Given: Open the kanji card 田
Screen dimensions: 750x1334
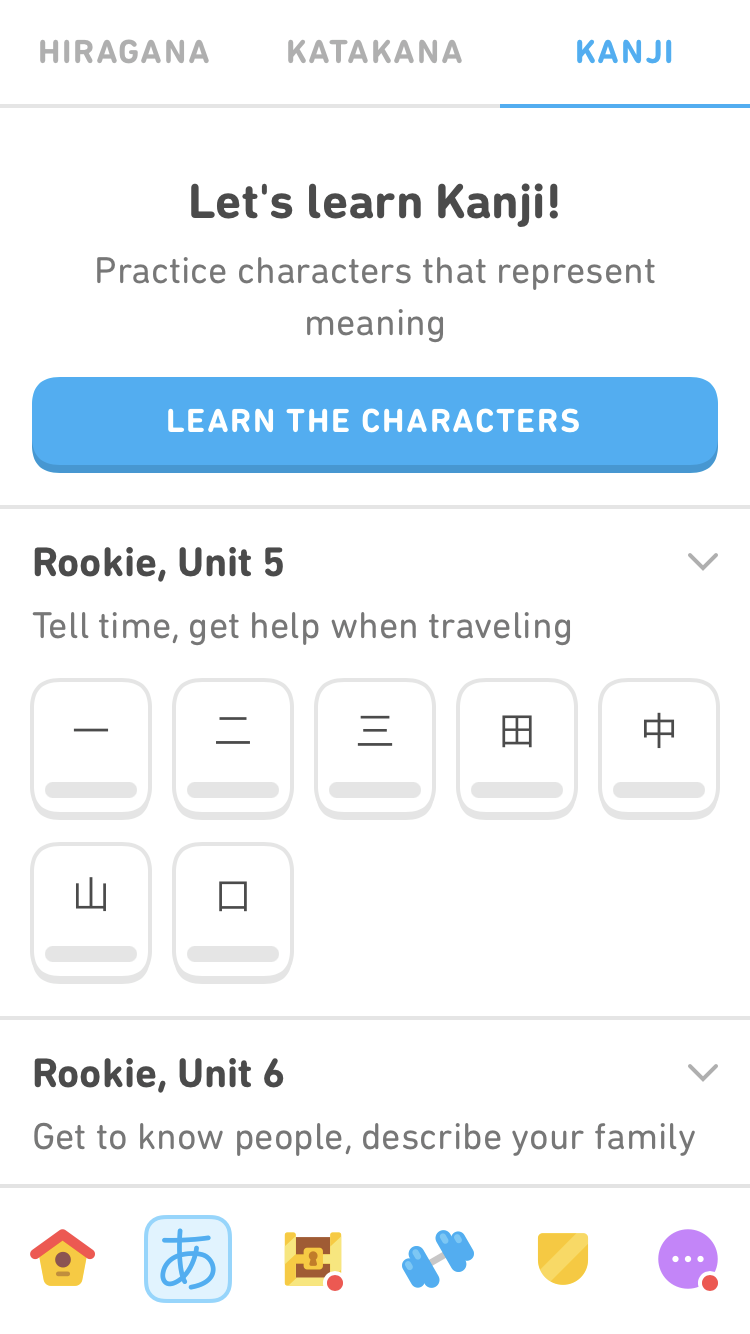Looking at the screenshot, I should (x=517, y=748).
